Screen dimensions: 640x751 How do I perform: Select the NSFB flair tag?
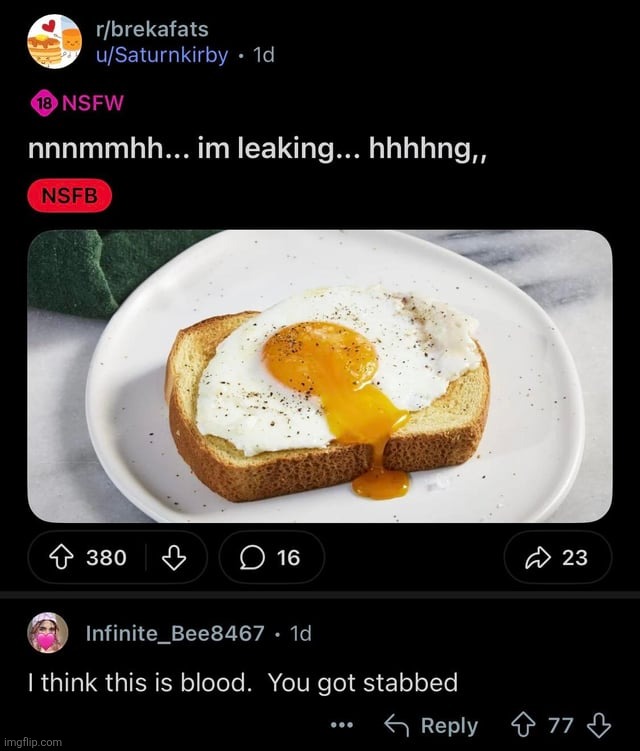[x=70, y=196]
